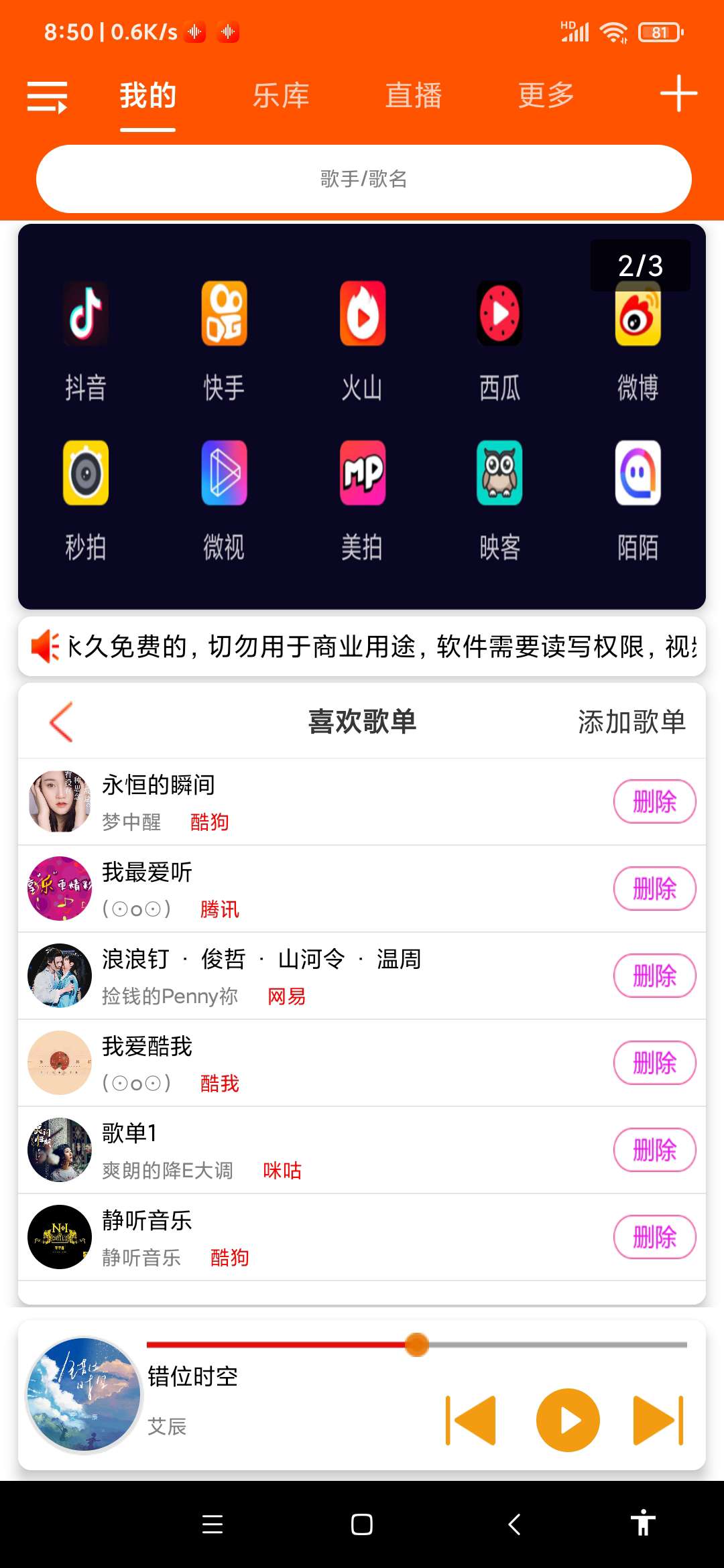Delete the 歌单1 playlist

(x=654, y=1150)
